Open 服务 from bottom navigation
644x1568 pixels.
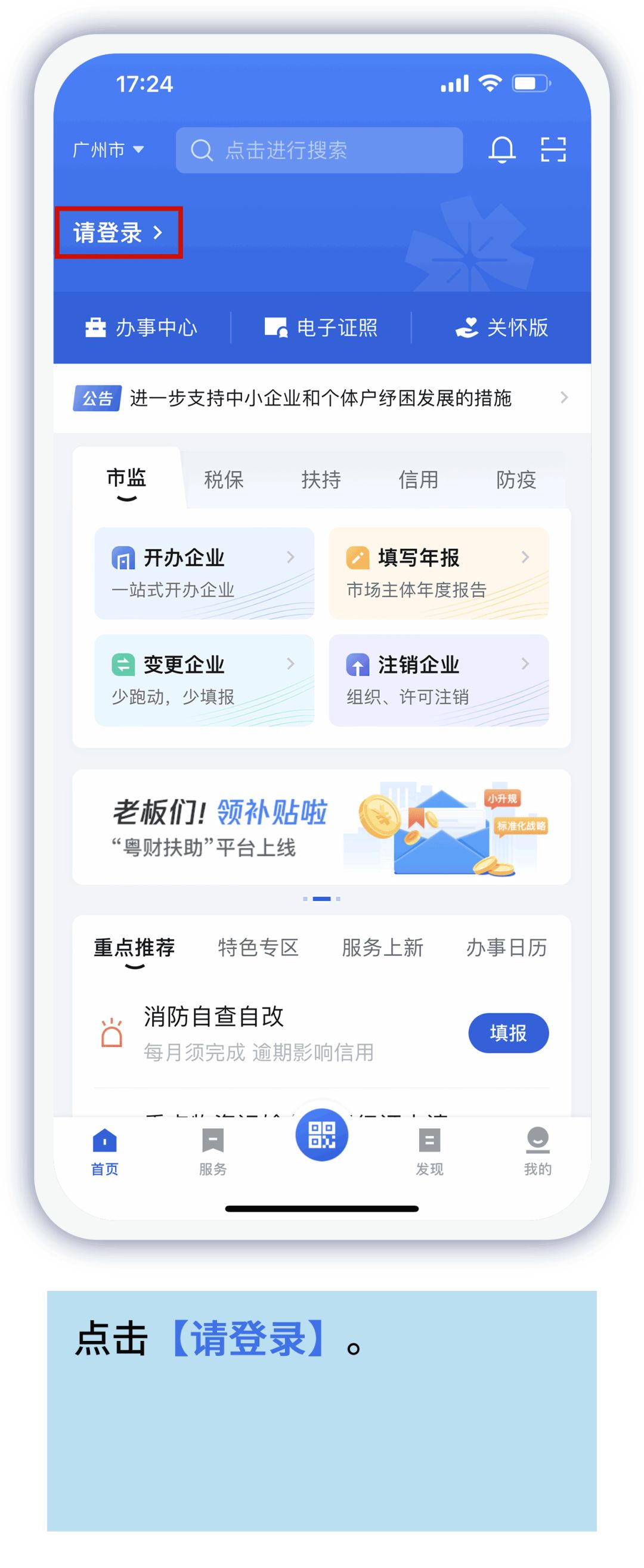[213, 1150]
